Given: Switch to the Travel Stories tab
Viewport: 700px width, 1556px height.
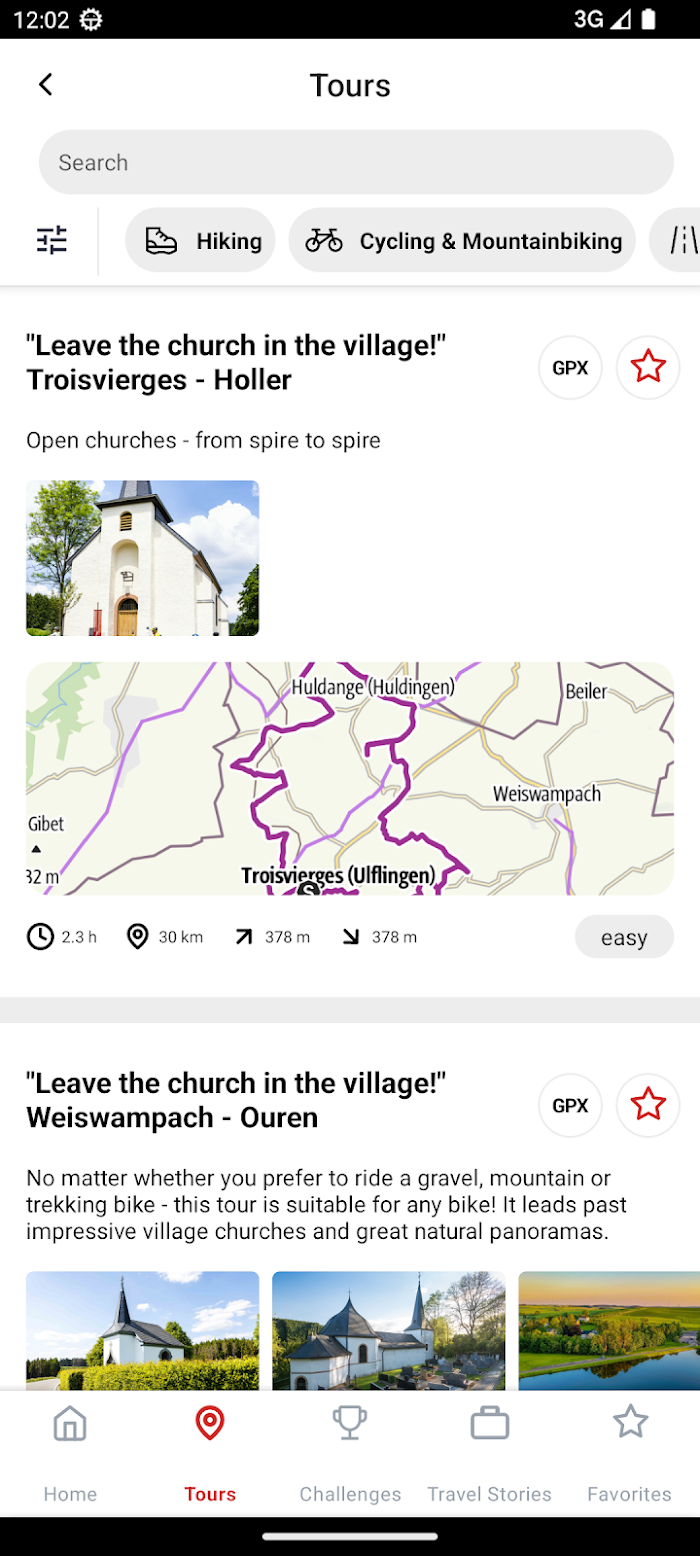Looking at the screenshot, I should pyautogui.click(x=490, y=1451).
